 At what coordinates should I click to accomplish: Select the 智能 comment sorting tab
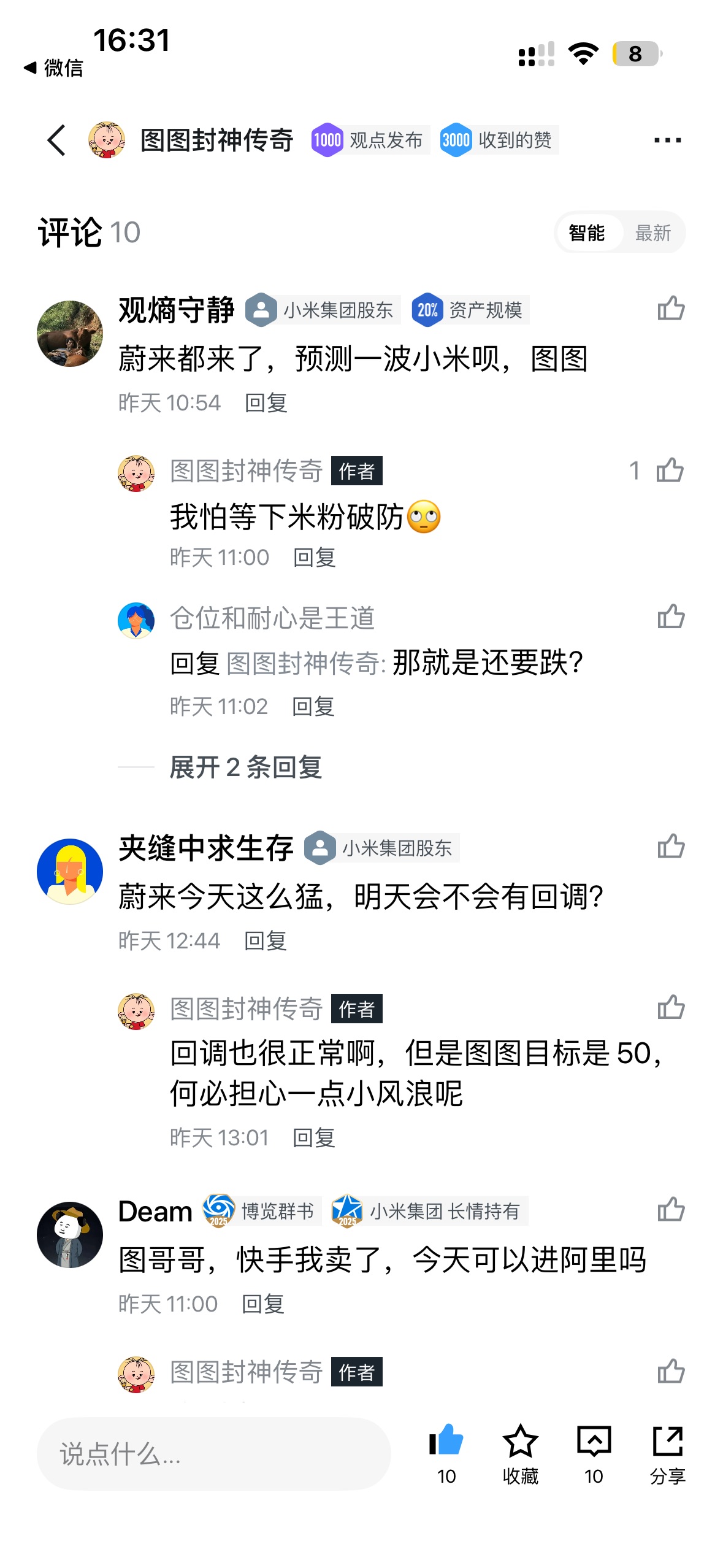point(586,233)
